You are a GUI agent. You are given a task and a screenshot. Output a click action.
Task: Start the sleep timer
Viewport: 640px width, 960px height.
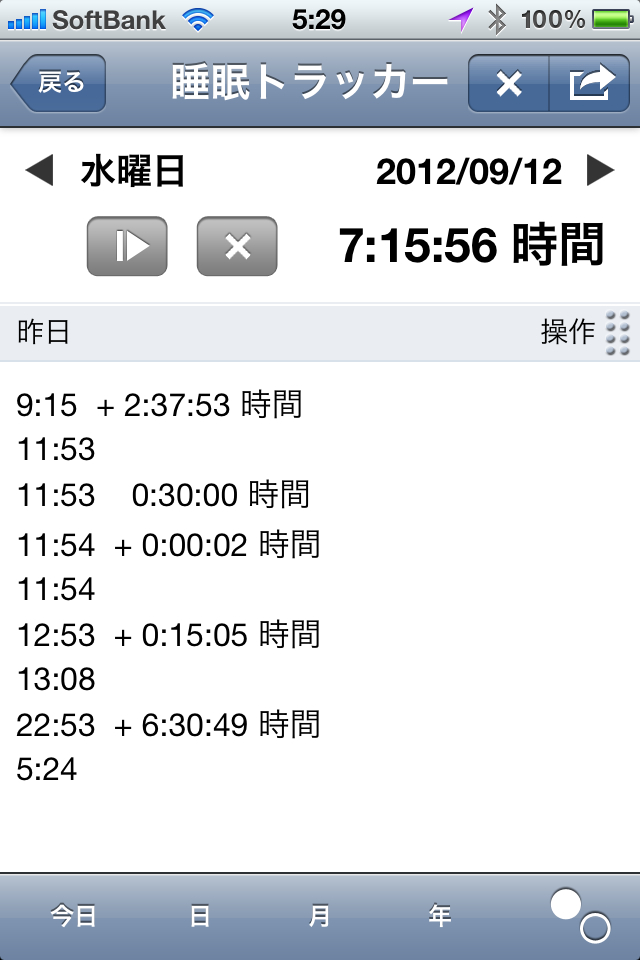[x=127, y=245]
